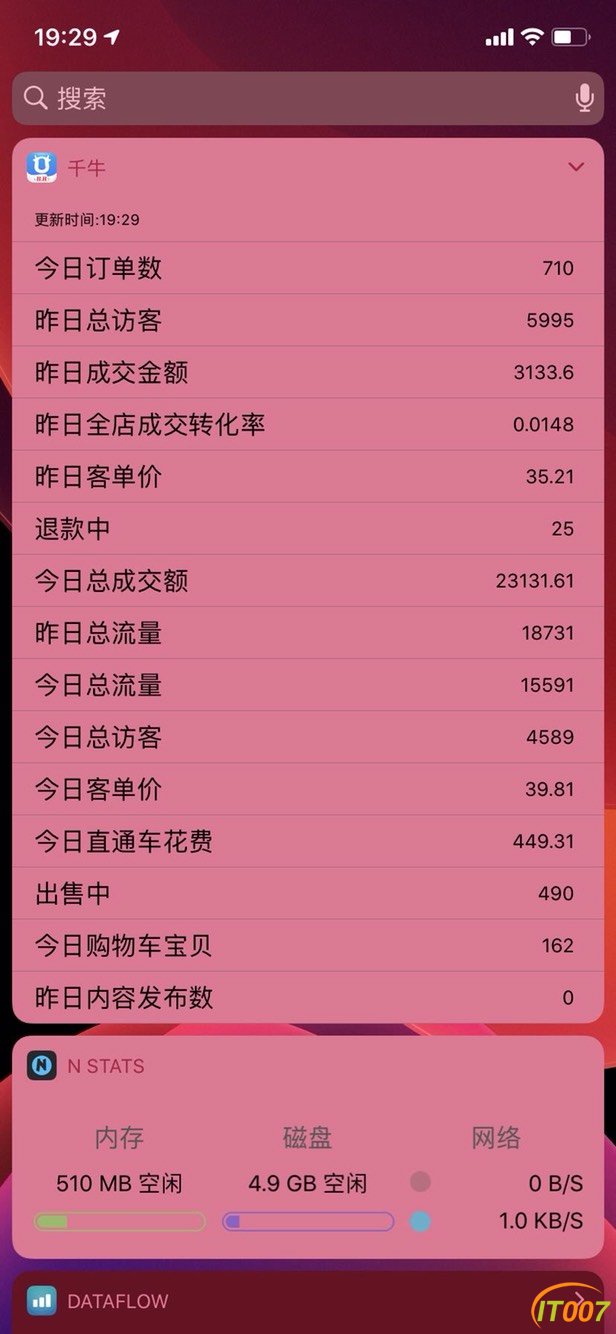Start voice search with the microphone
This screenshot has width=616, height=1334.
pos(584,98)
